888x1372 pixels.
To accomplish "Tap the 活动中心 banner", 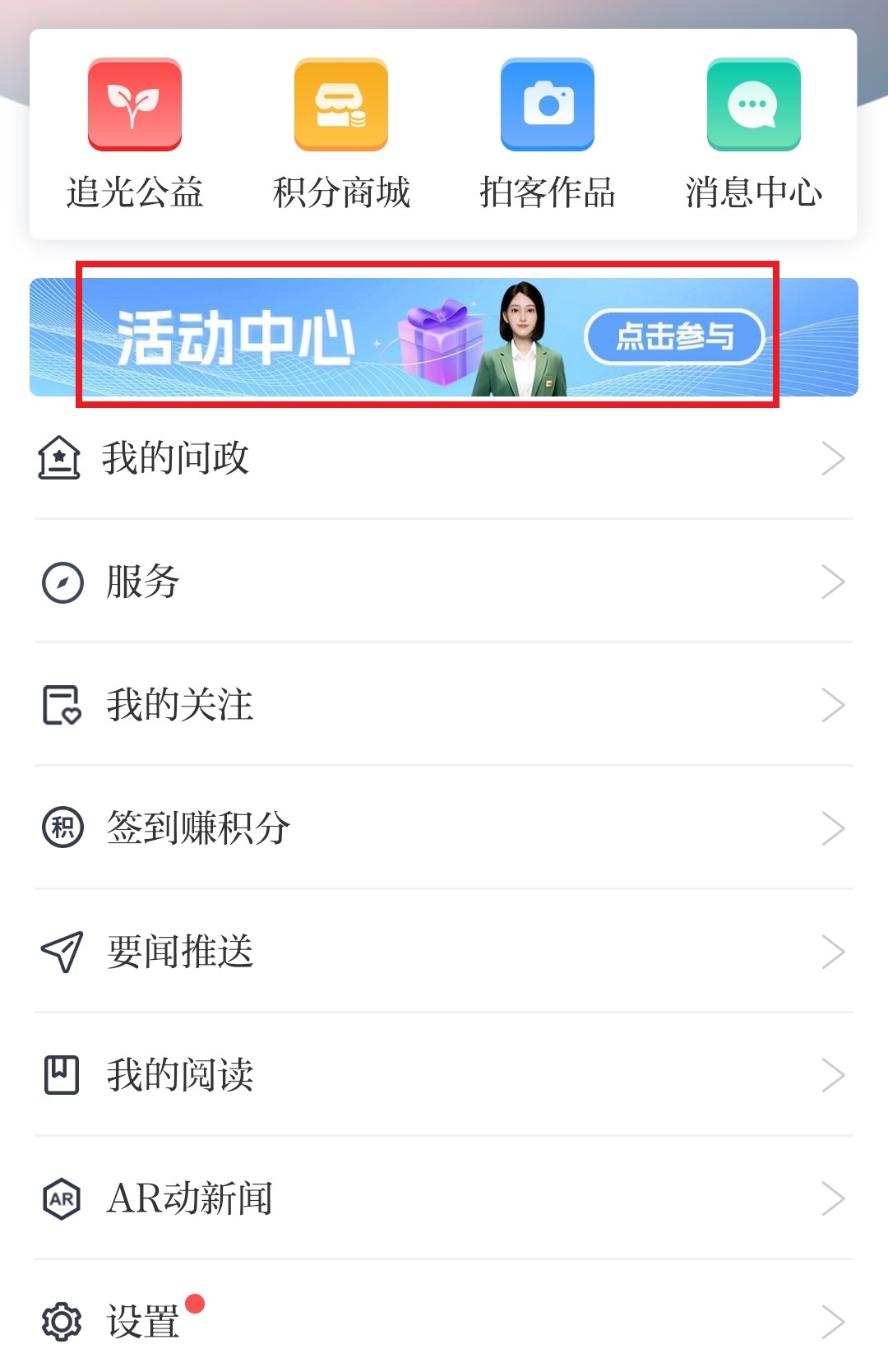I will (x=444, y=336).
